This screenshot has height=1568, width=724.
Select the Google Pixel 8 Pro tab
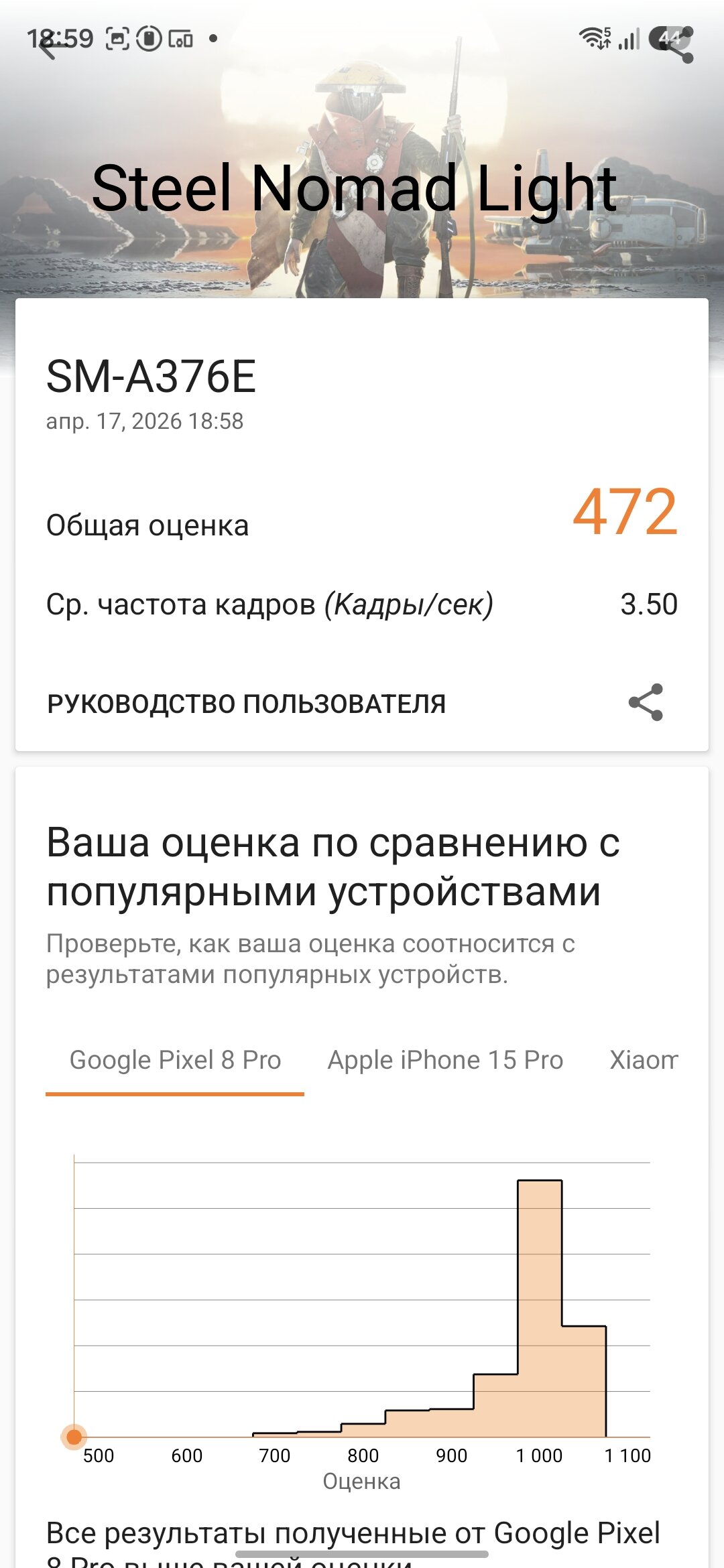pyautogui.click(x=175, y=1060)
